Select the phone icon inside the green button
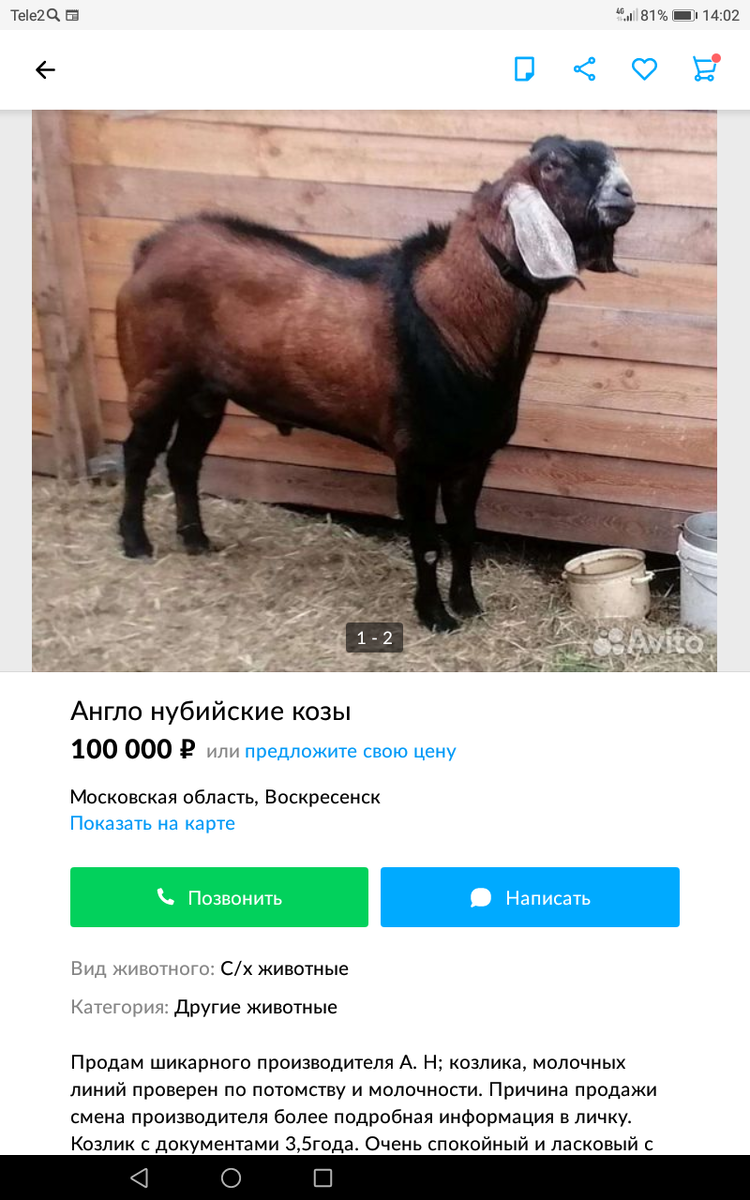Screen dimensions: 750x1200 tap(165, 896)
